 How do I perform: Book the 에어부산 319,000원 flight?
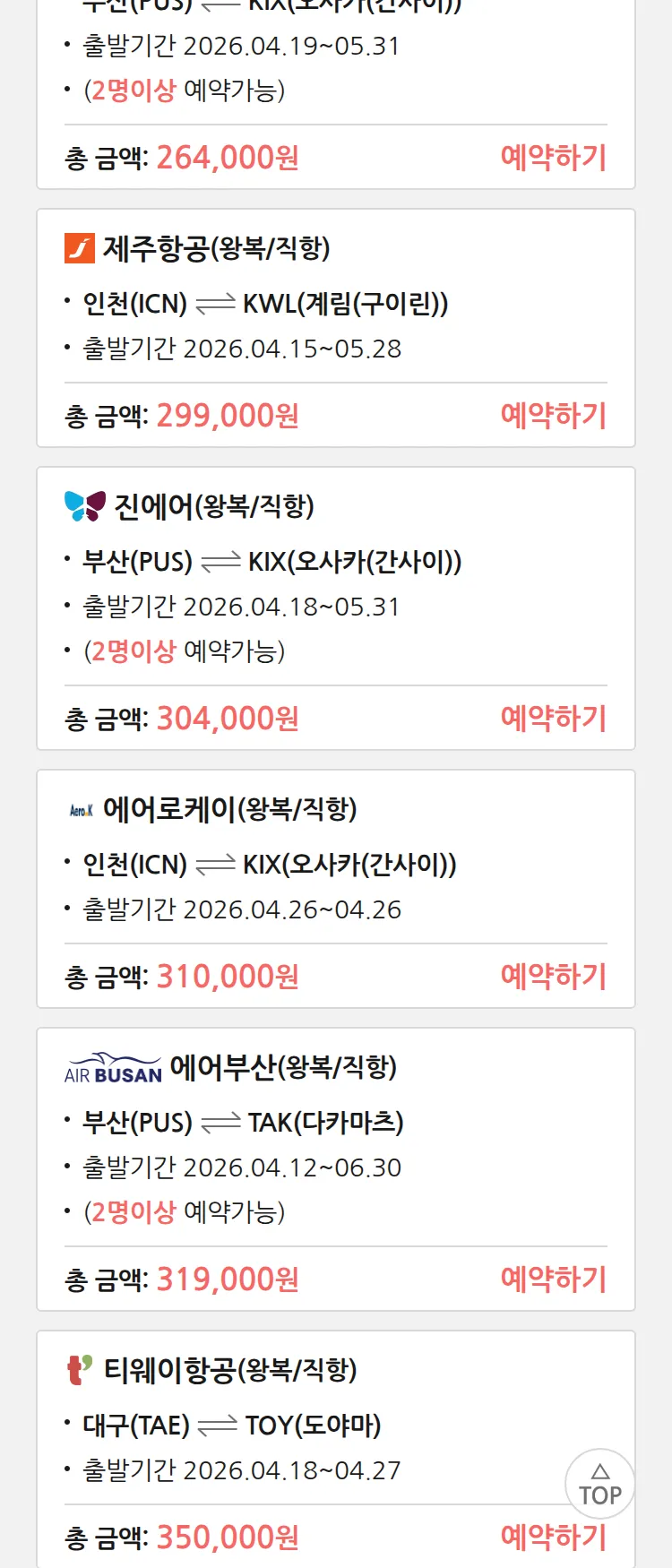click(553, 1279)
